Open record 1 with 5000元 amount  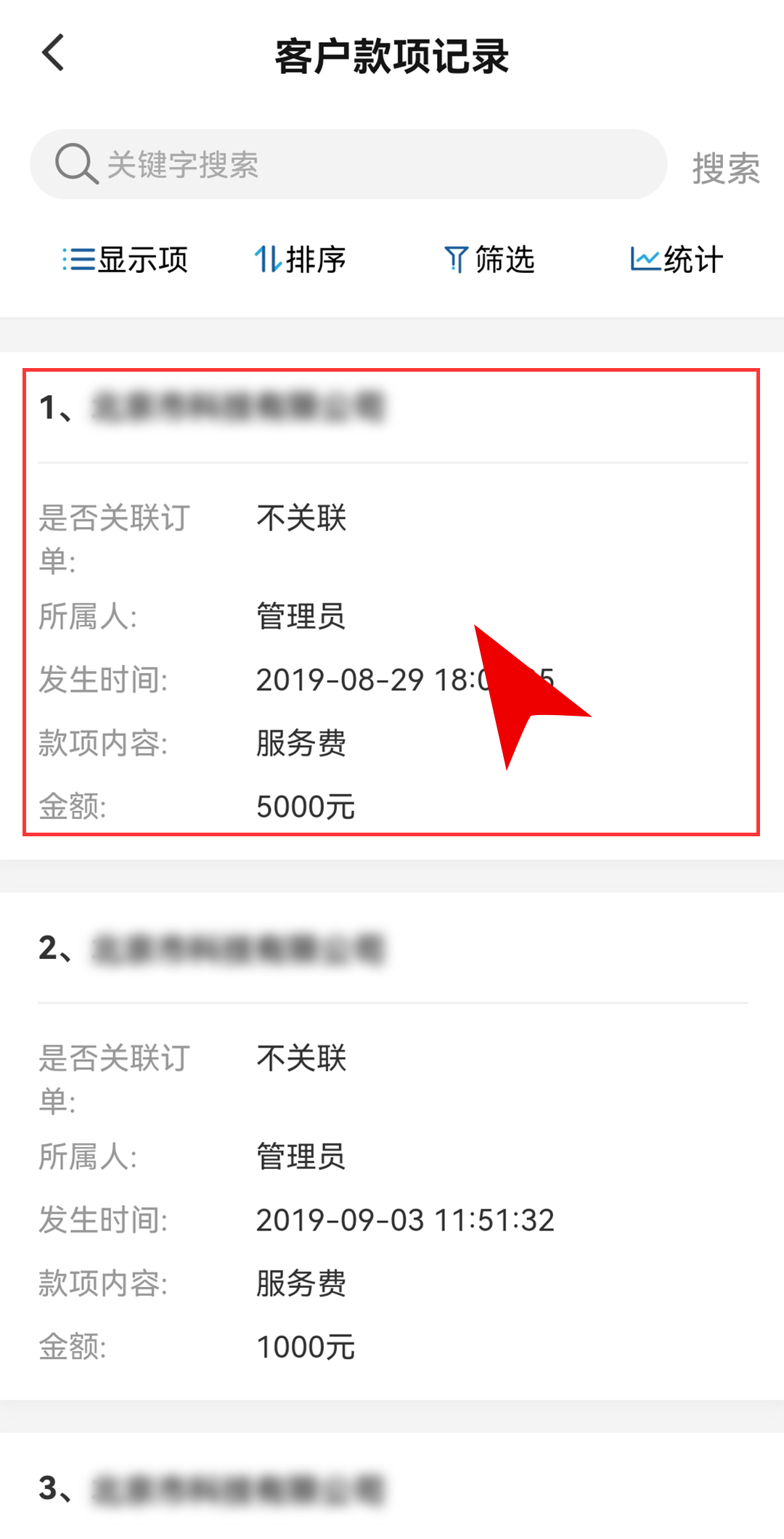[392, 603]
